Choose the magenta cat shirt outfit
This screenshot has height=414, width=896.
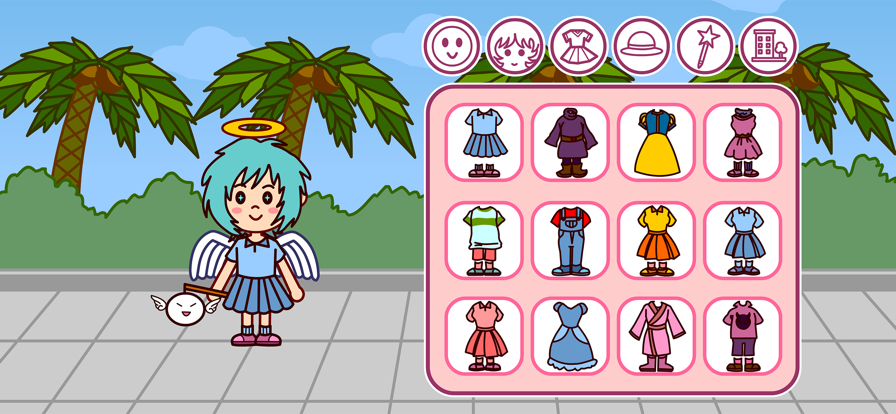pos(742,335)
